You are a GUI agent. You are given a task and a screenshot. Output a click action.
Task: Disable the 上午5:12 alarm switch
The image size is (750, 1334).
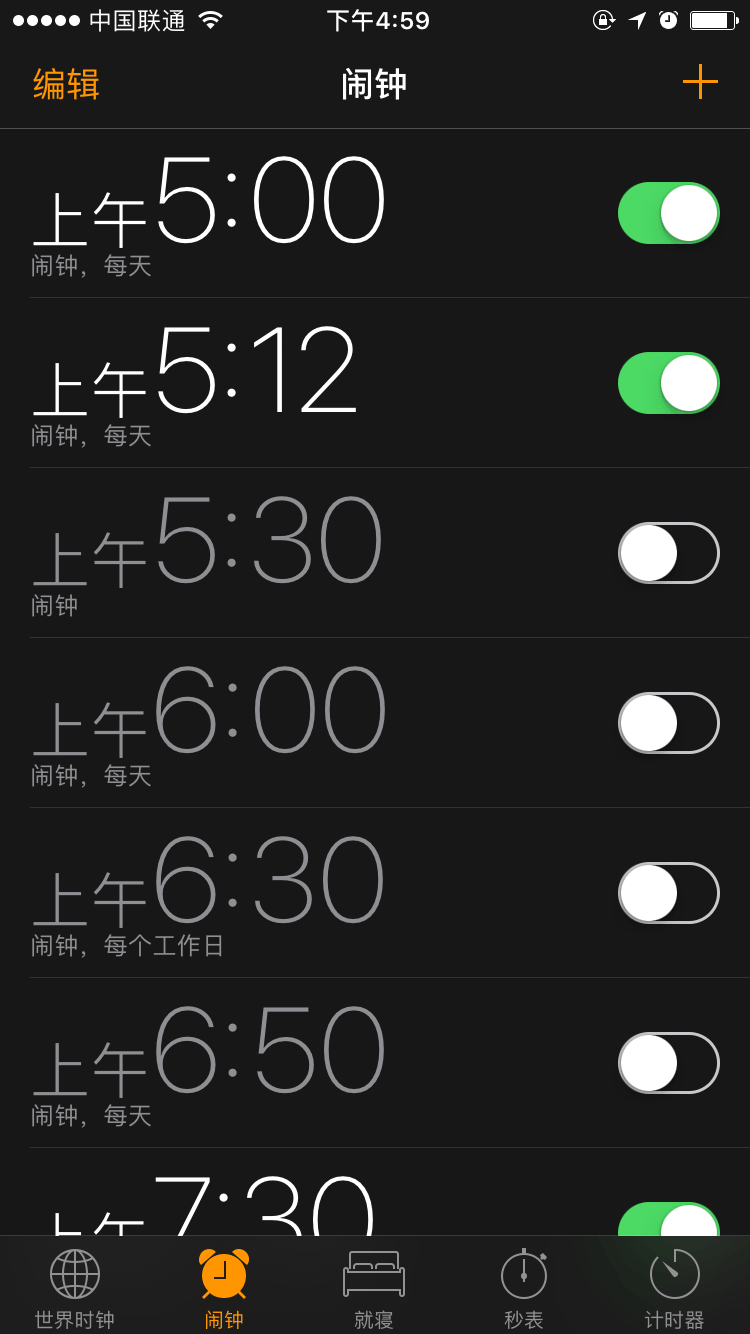(x=669, y=383)
